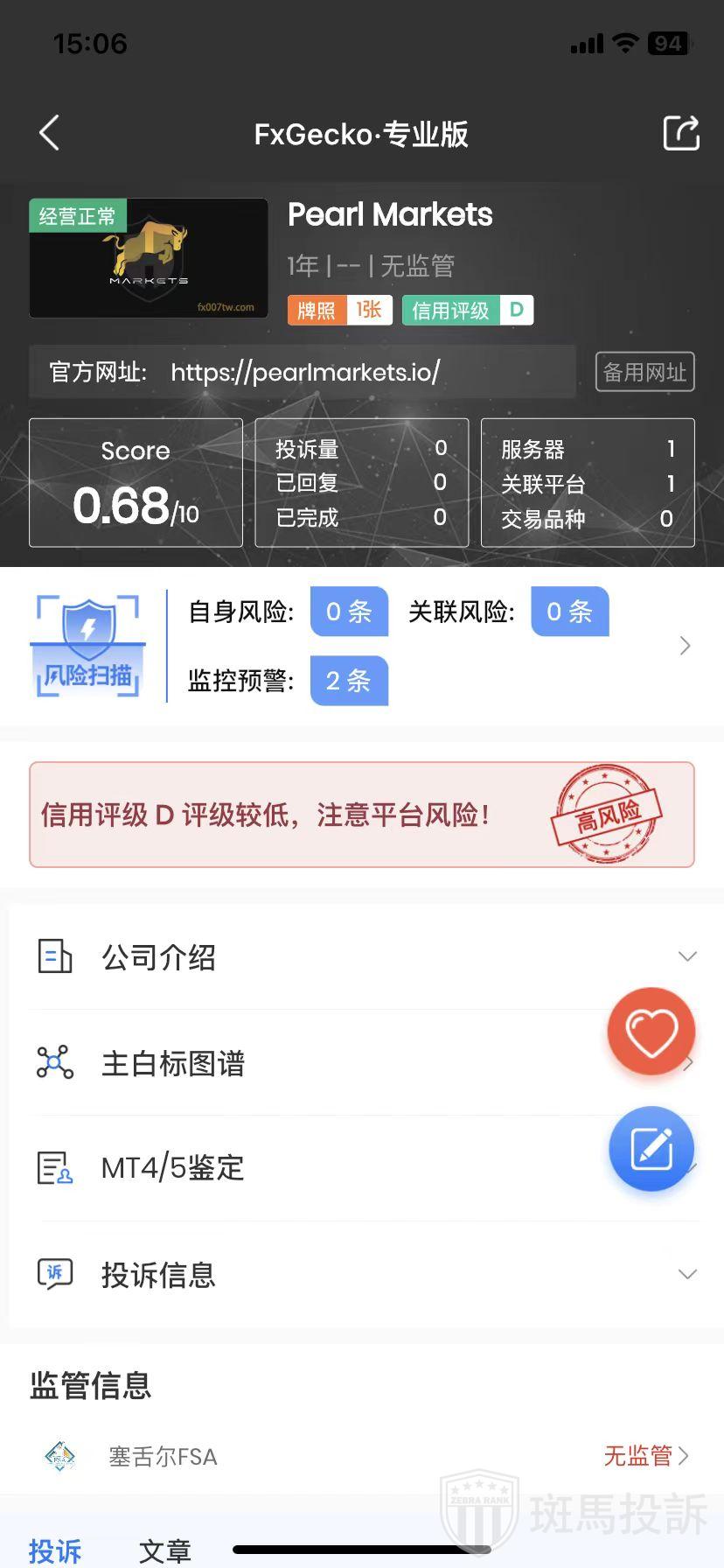Switch to the 文章 tab
This screenshot has height=1568, width=724.
pyautogui.click(x=164, y=1550)
